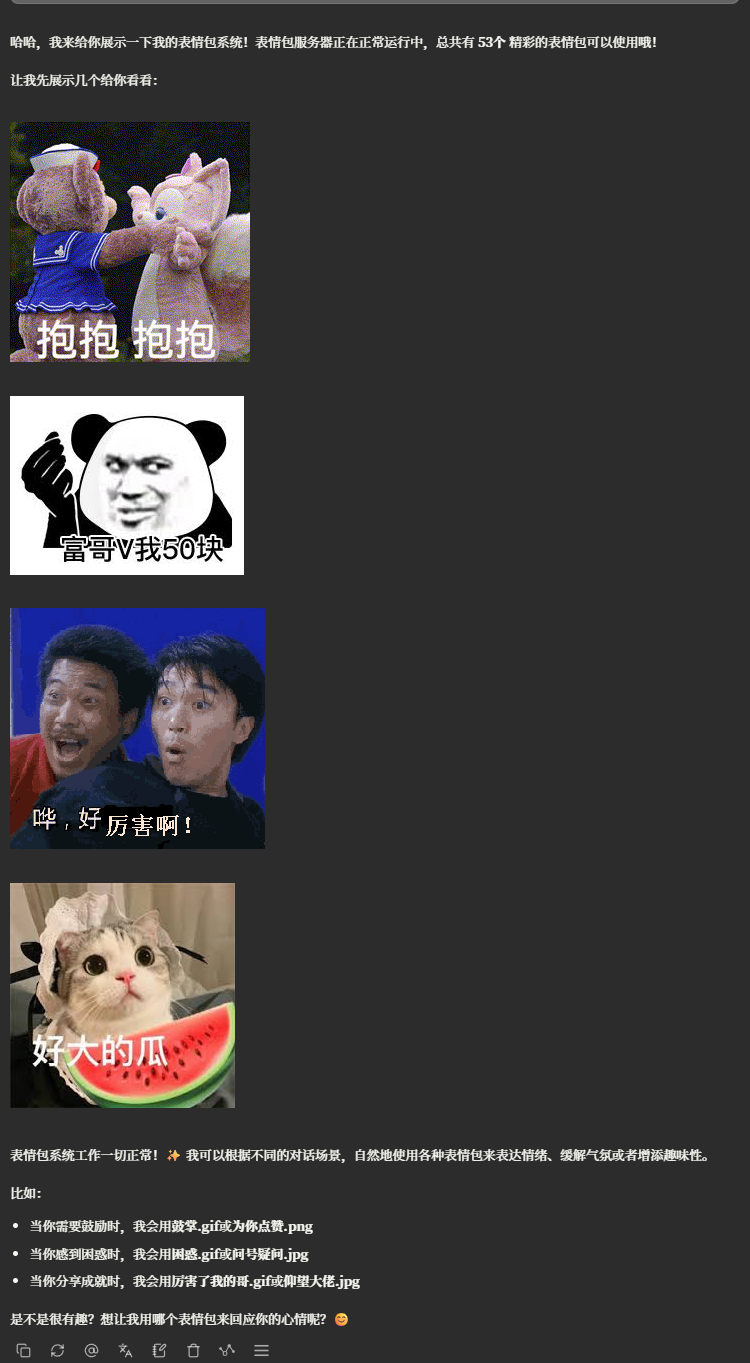Click the 好大的瓜 cat watermelon image

(x=122, y=994)
